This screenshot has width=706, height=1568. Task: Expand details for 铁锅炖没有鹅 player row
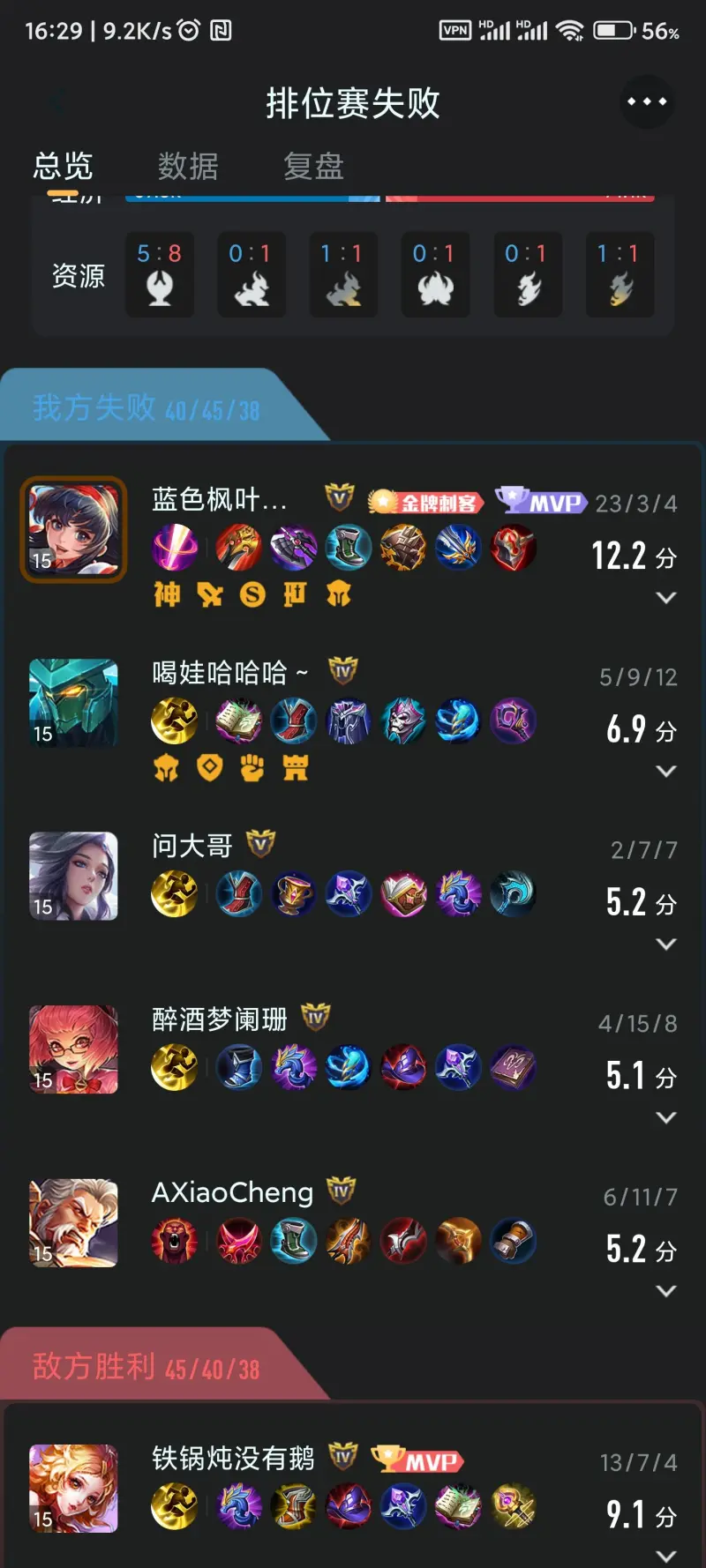666,1556
